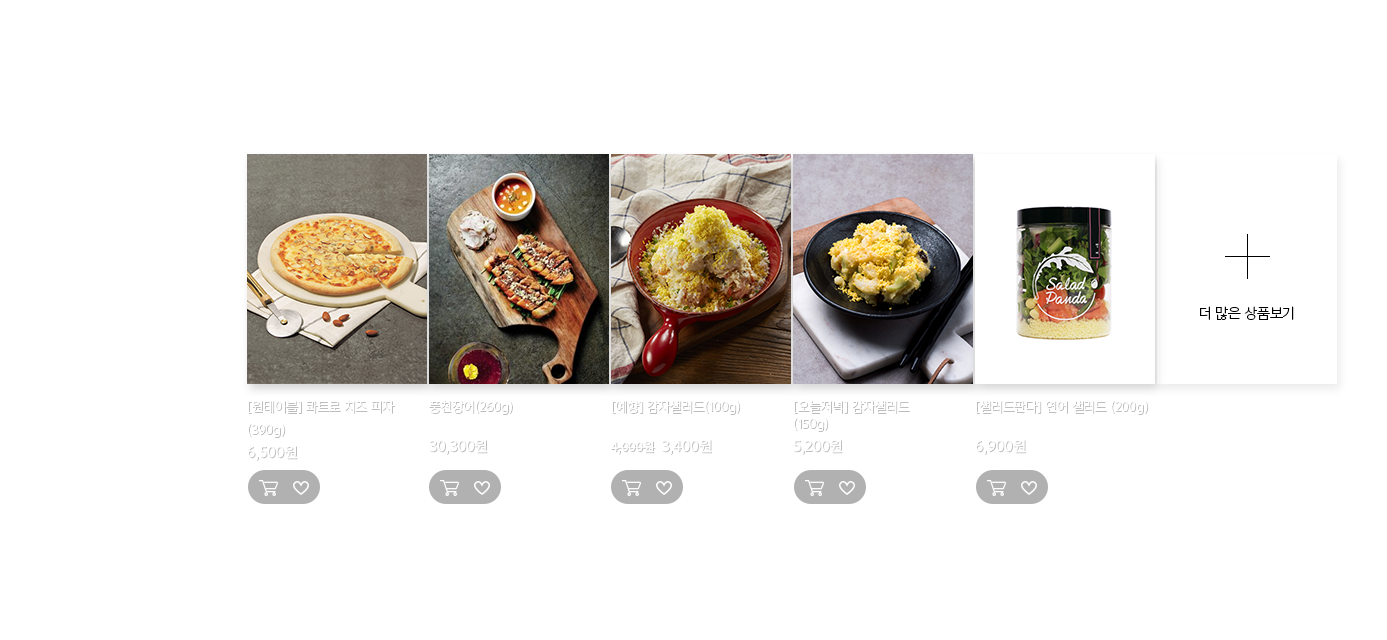1387x640 pixels.
Task: Tap the heart icon under 풍천장어(260g)
Action: tap(482, 488)
